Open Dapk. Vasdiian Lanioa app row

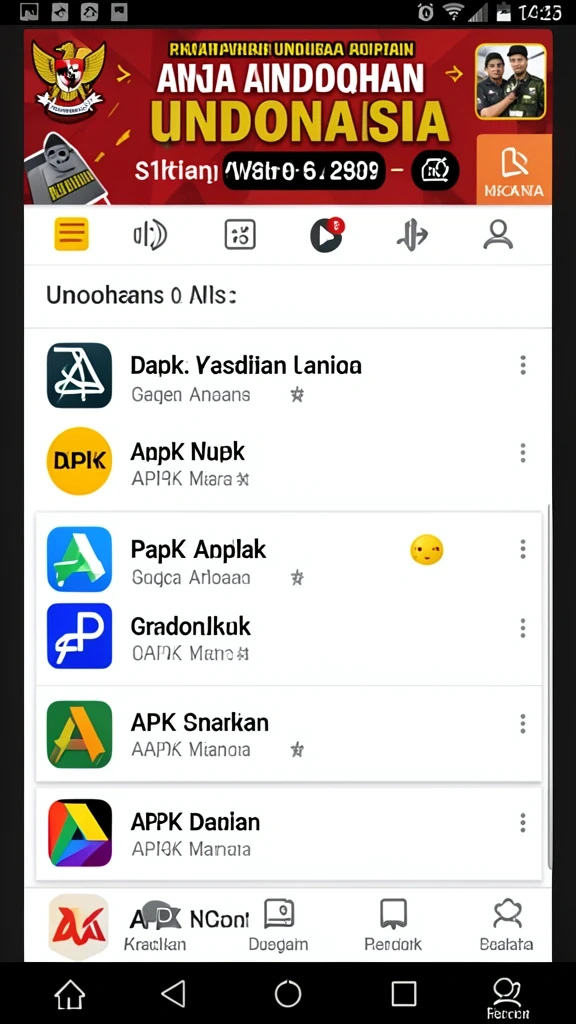(x=288, y=376)
